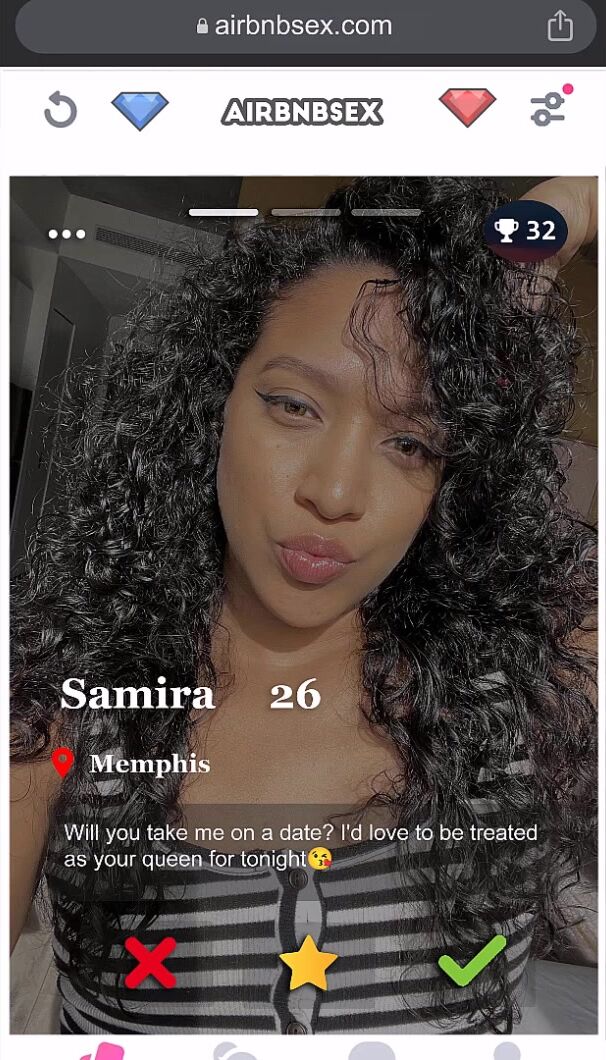The width and height of the screenshot is (606, 1060).
Task: Tap the browser share icon
Action: [560, 26]
